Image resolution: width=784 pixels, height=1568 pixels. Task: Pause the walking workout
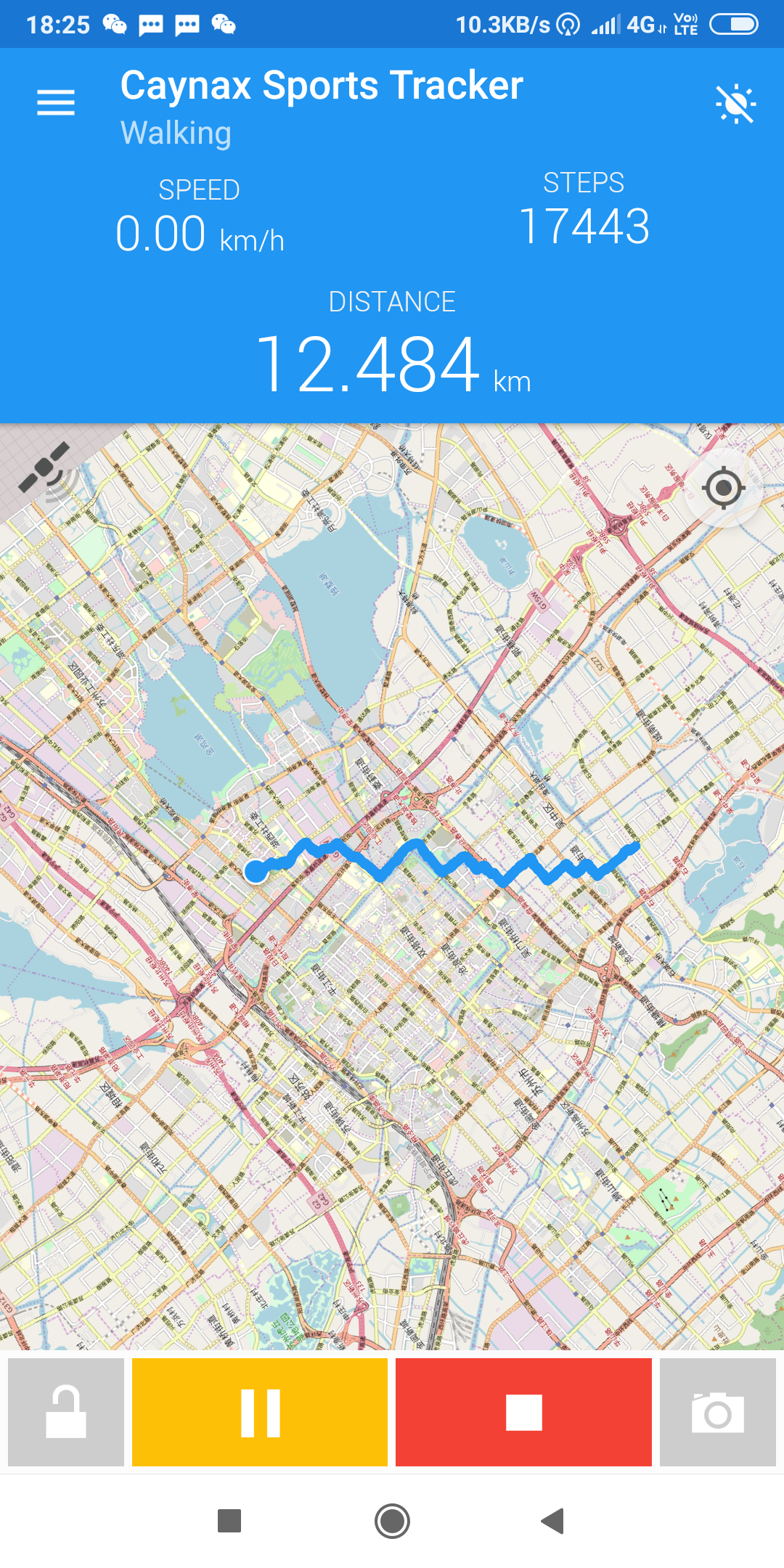[260, 1412]
